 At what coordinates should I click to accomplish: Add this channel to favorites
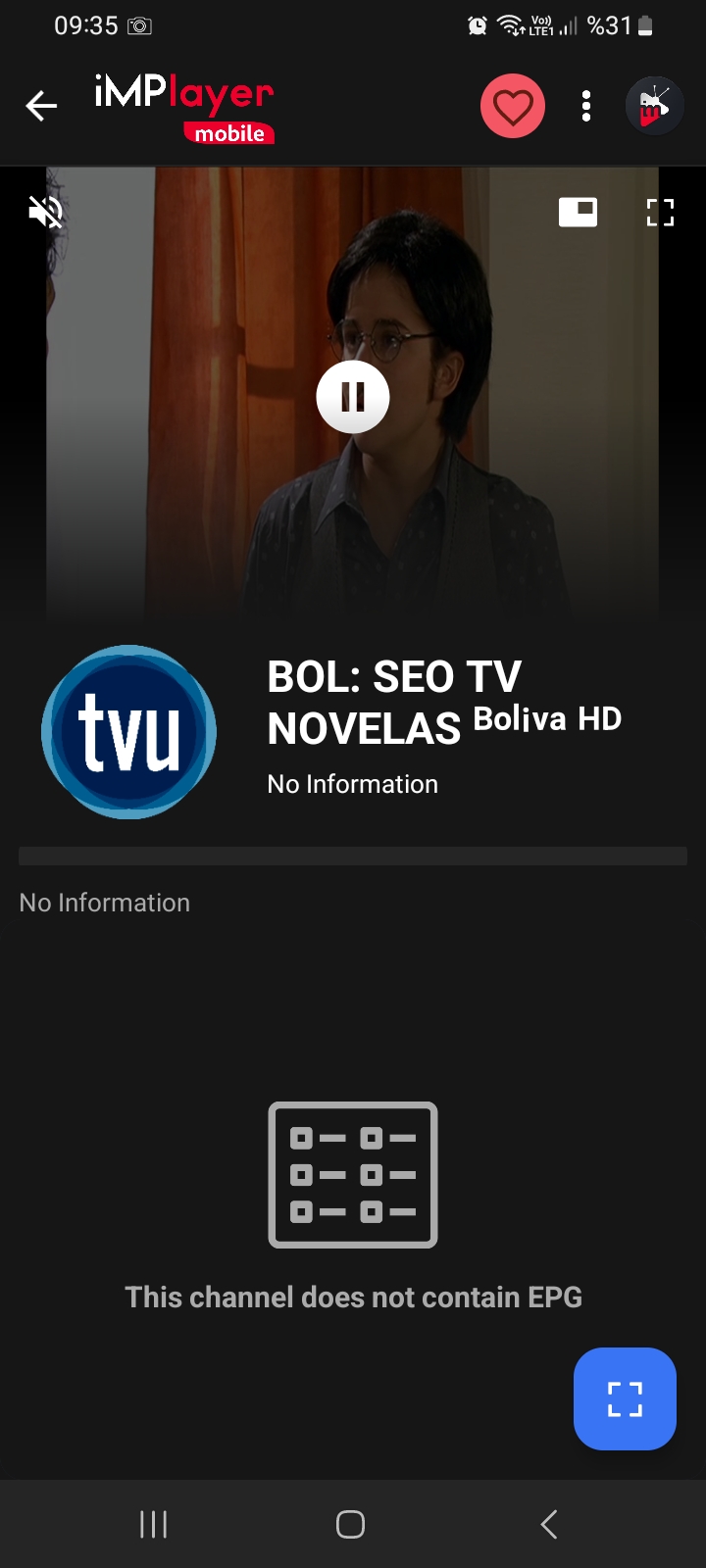(x=513, y=106)
